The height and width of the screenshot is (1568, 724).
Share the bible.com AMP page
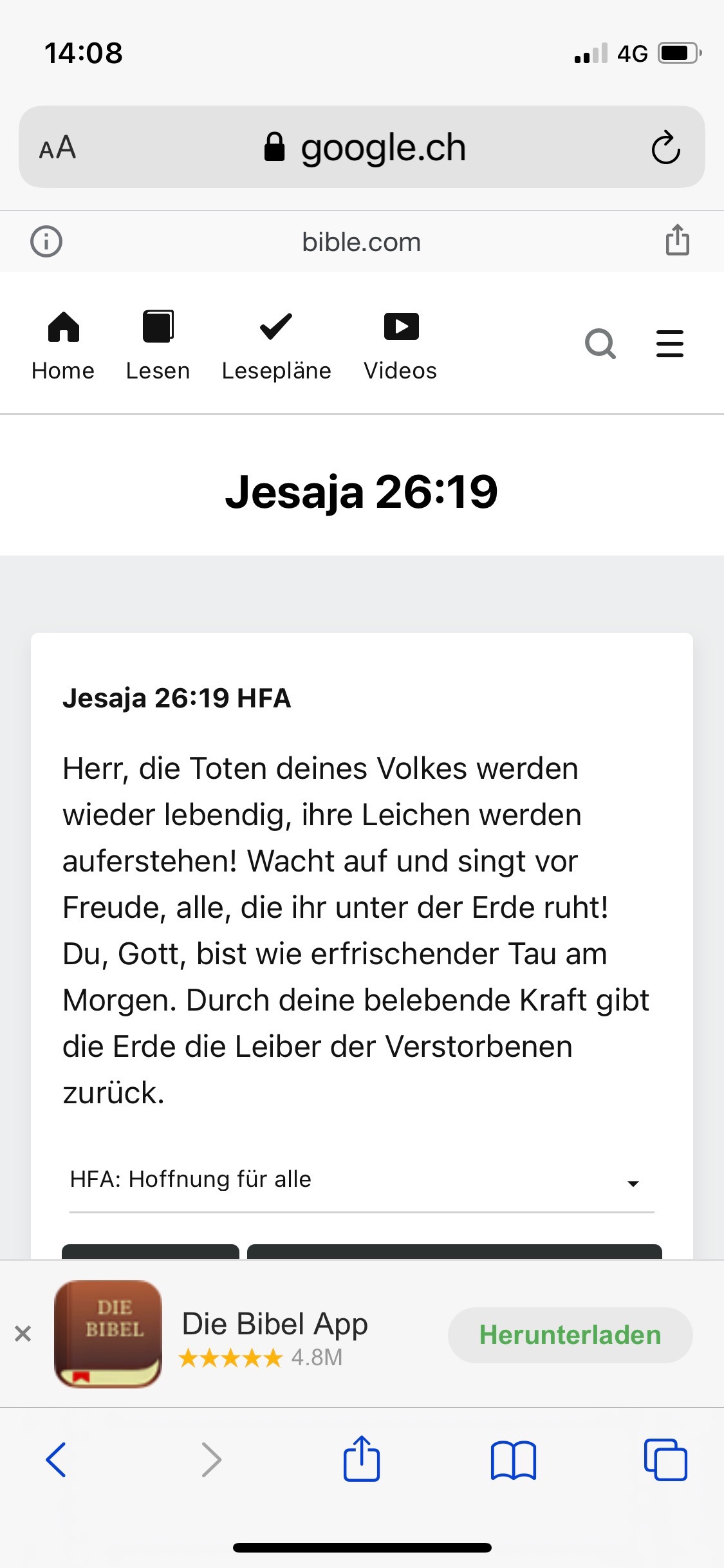click(677, 241)
